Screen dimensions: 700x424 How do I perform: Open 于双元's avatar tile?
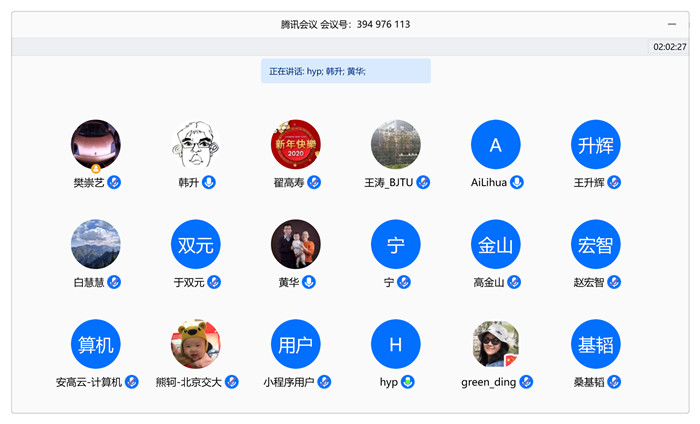(x=196, y=245)
